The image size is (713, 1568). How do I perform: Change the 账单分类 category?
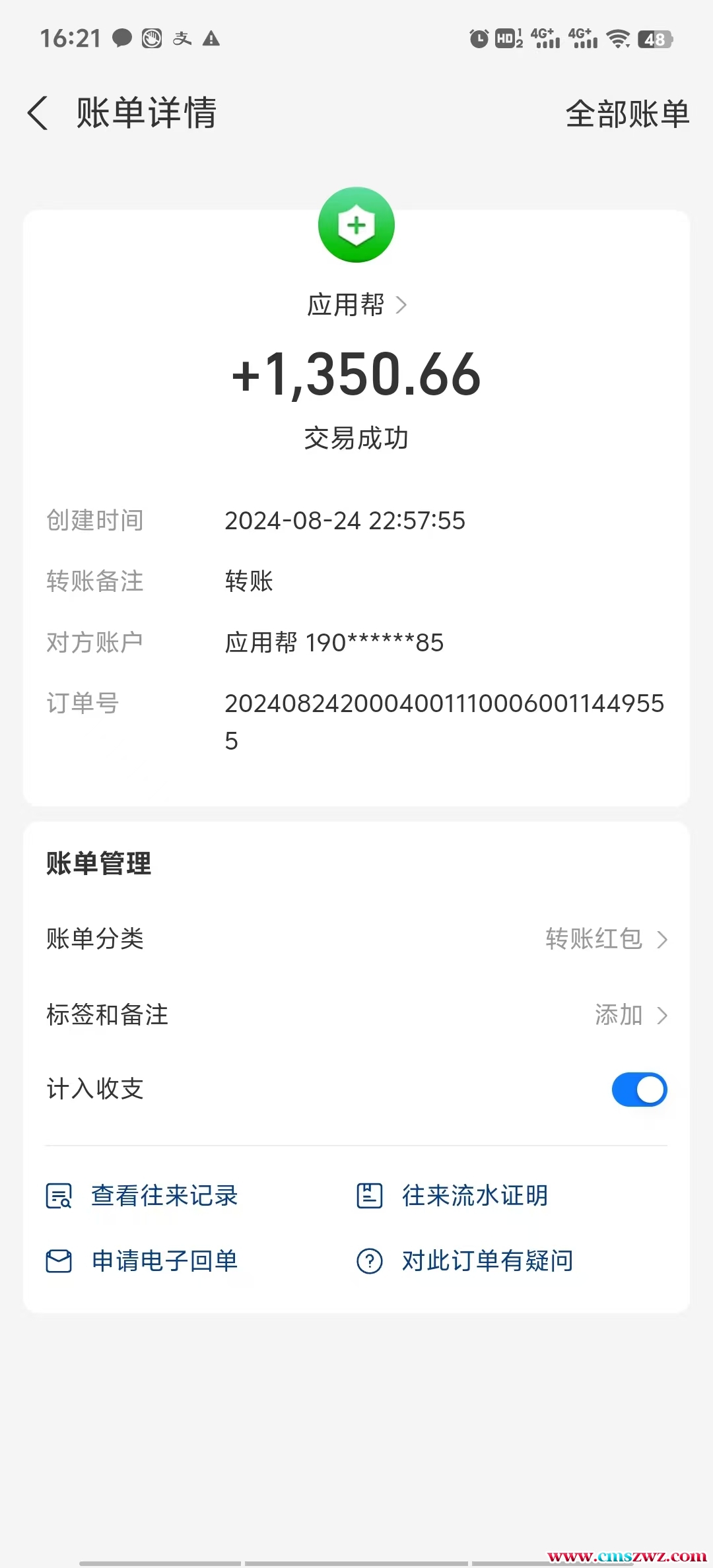(x=606, y=938)
